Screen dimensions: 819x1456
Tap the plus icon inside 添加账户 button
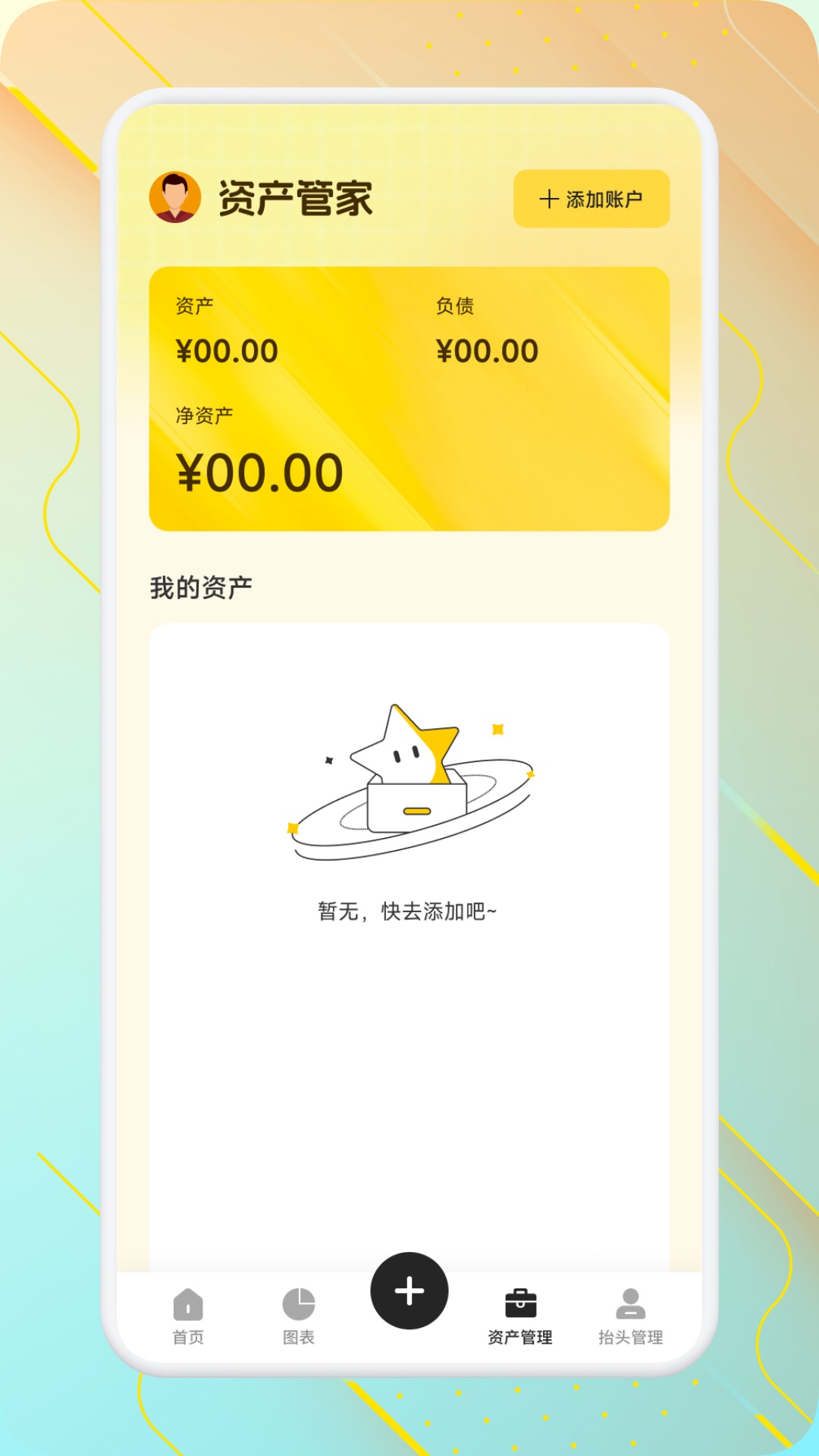tap(548, 199)
